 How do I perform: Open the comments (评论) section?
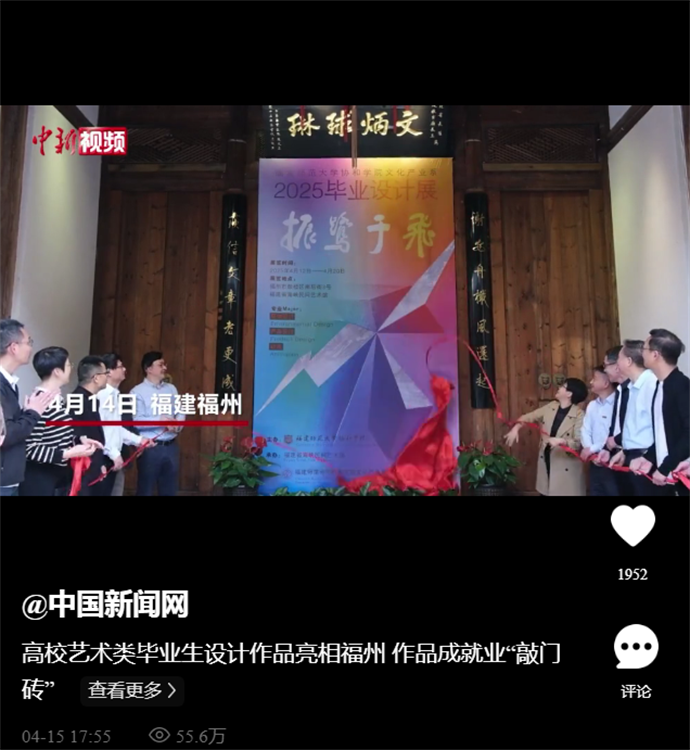(635, 648)
